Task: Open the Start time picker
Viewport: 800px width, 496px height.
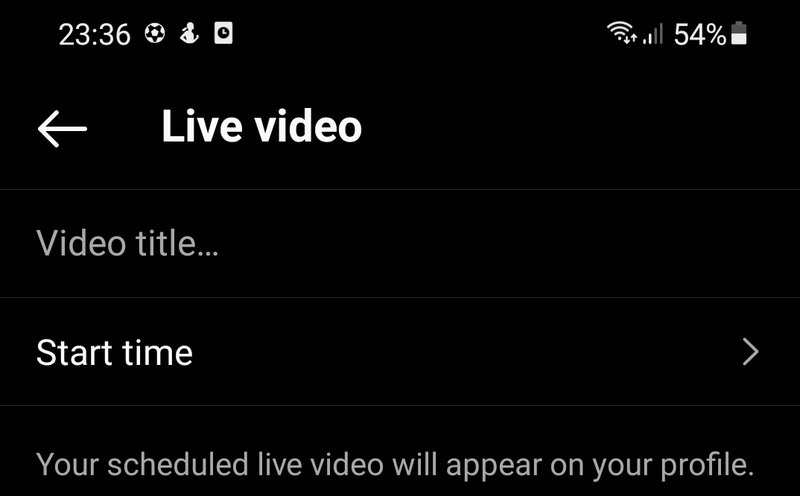Action: [x=398, y=352]
